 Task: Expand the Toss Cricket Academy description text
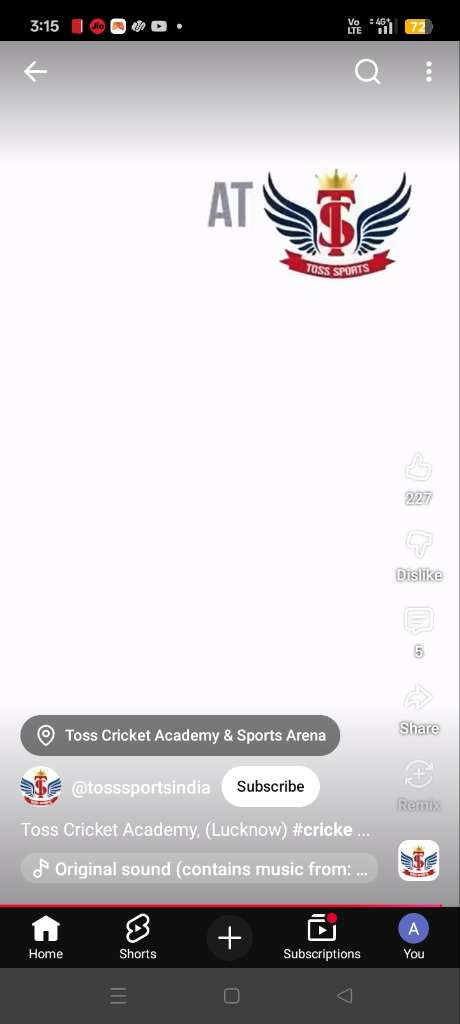coord(195,830)
